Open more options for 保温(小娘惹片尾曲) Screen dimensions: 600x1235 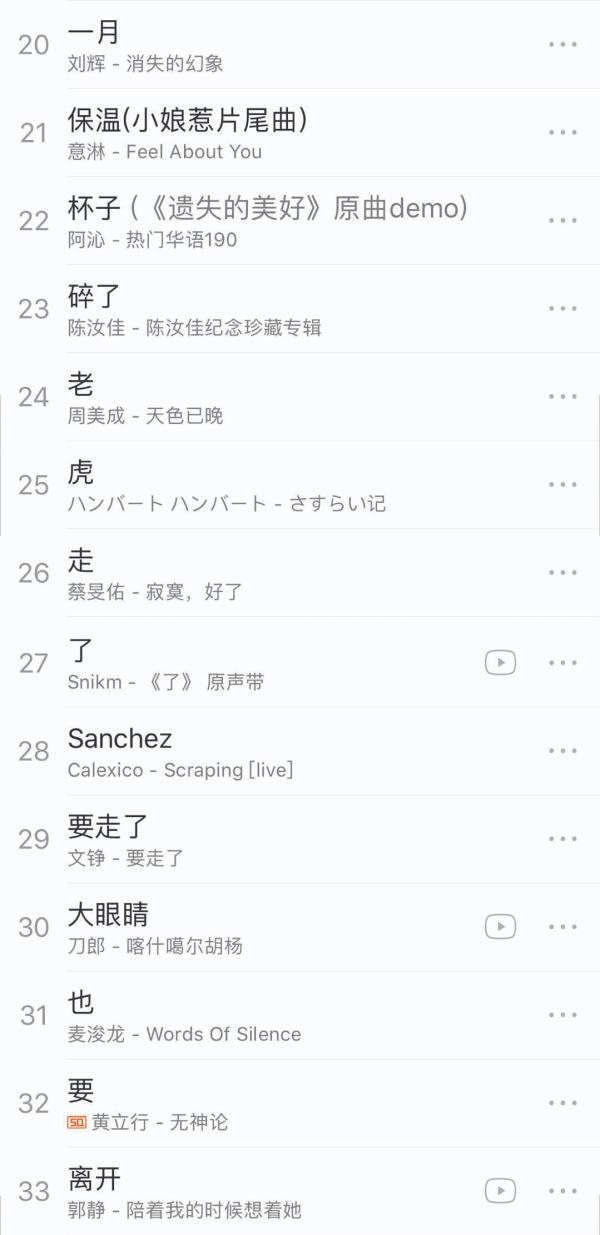pos(563,133)
